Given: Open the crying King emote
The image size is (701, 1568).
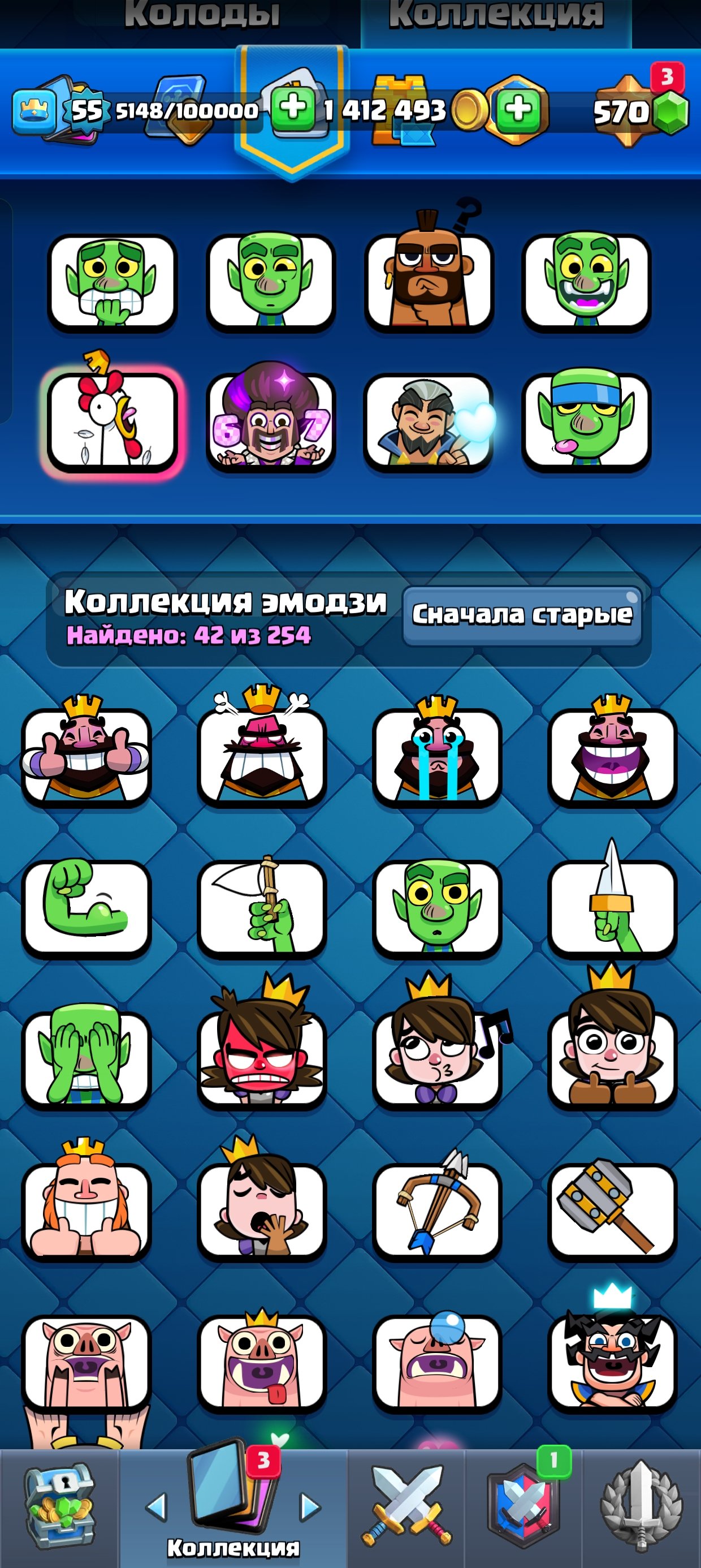Looking at the screenshot, I should [x=437, y=755].
